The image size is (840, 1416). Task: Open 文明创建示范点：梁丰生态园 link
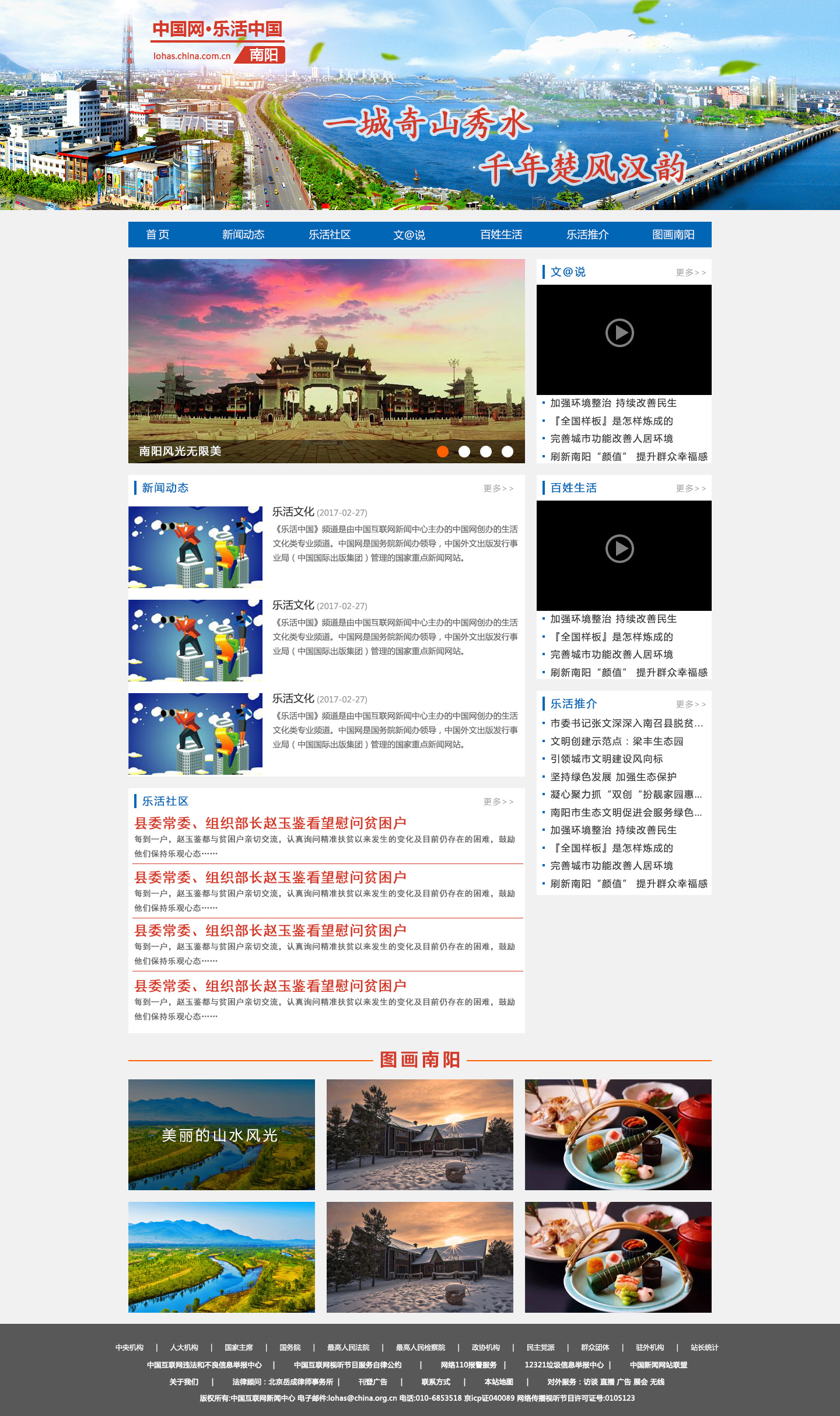click(x=617, y=742)
